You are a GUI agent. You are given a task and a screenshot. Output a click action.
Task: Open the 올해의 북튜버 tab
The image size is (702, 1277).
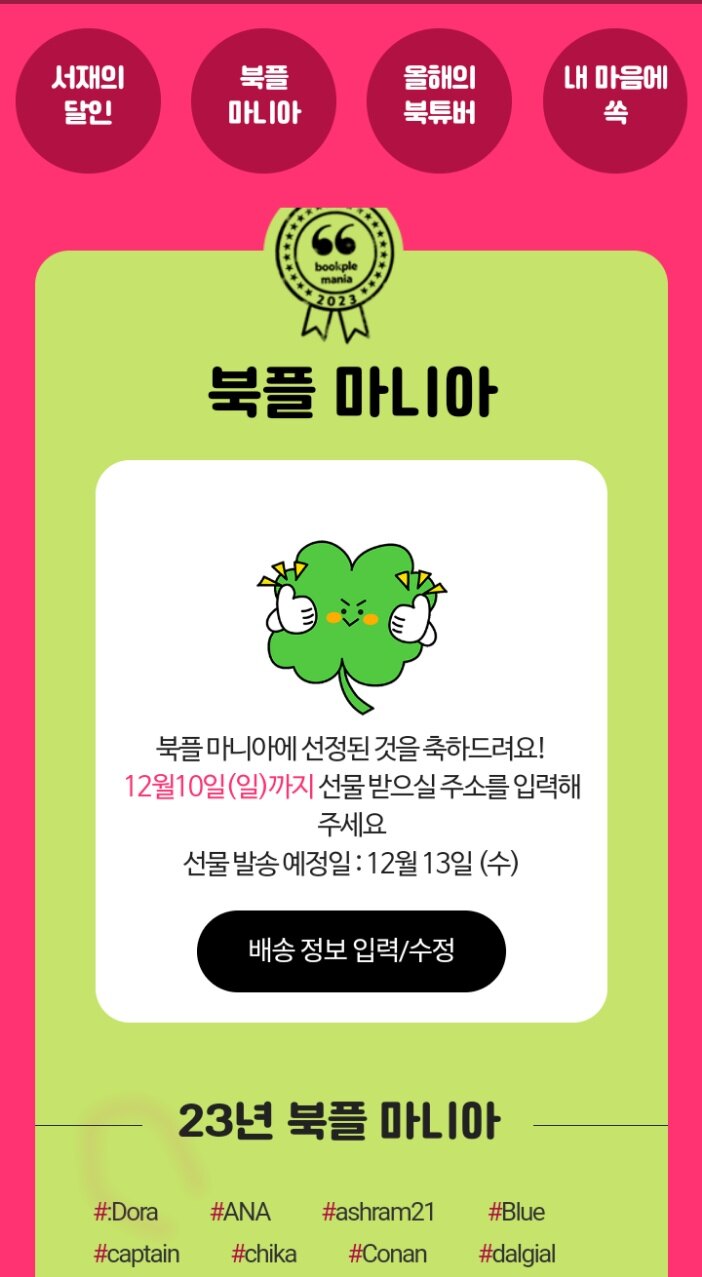tap(439, 97)
